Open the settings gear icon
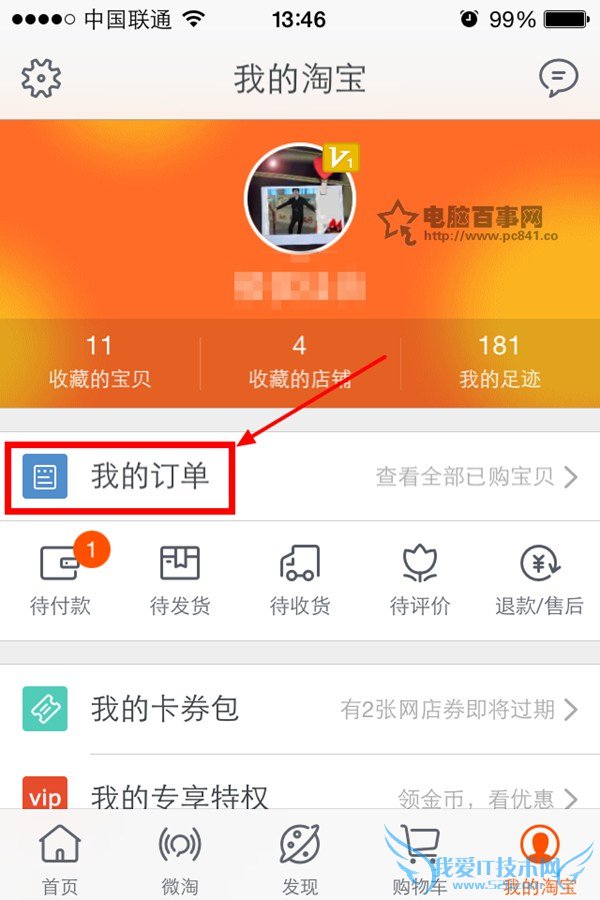The width and height of the screenshot is (600, 900). click(41, 77)
